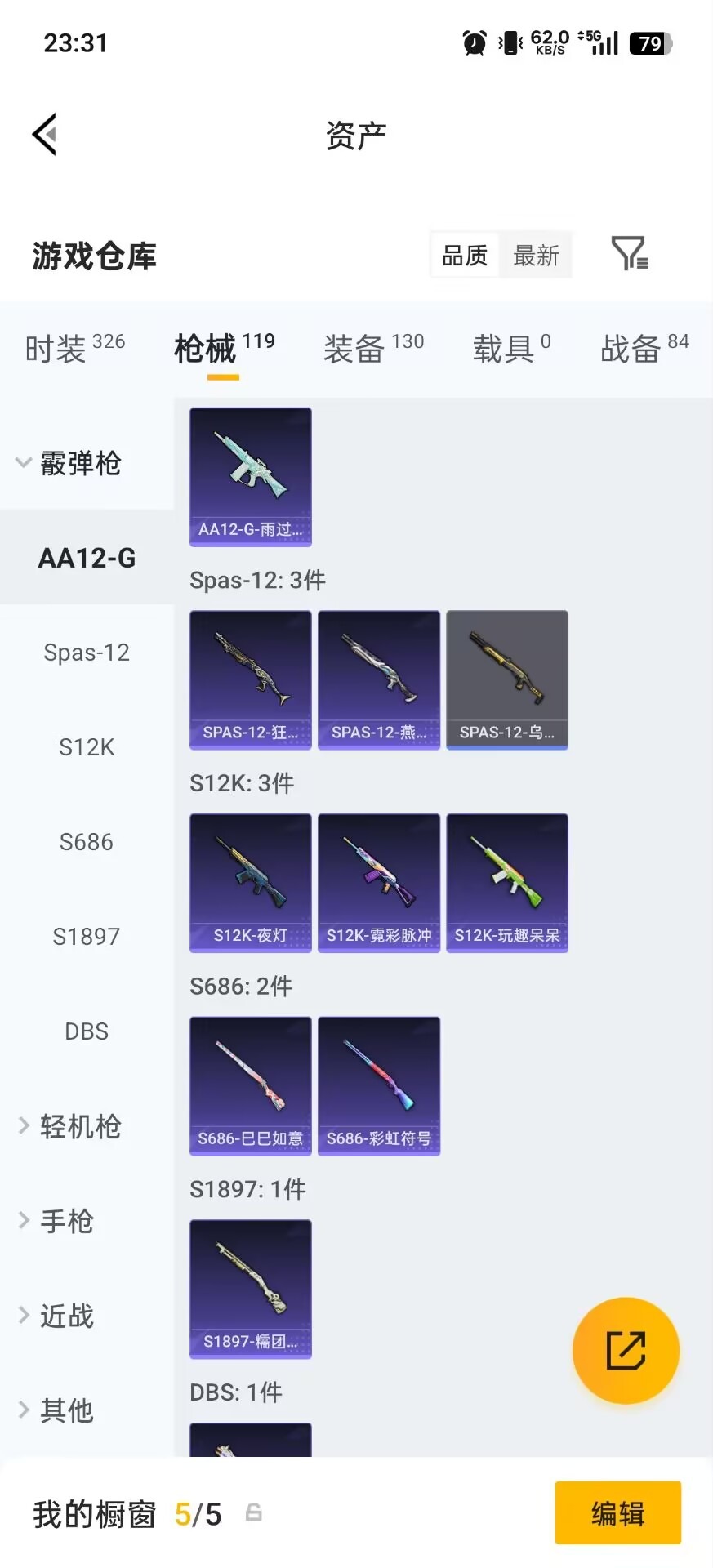
Task: Collapse the 霰弹枪 category
Action: pos(69,463)
